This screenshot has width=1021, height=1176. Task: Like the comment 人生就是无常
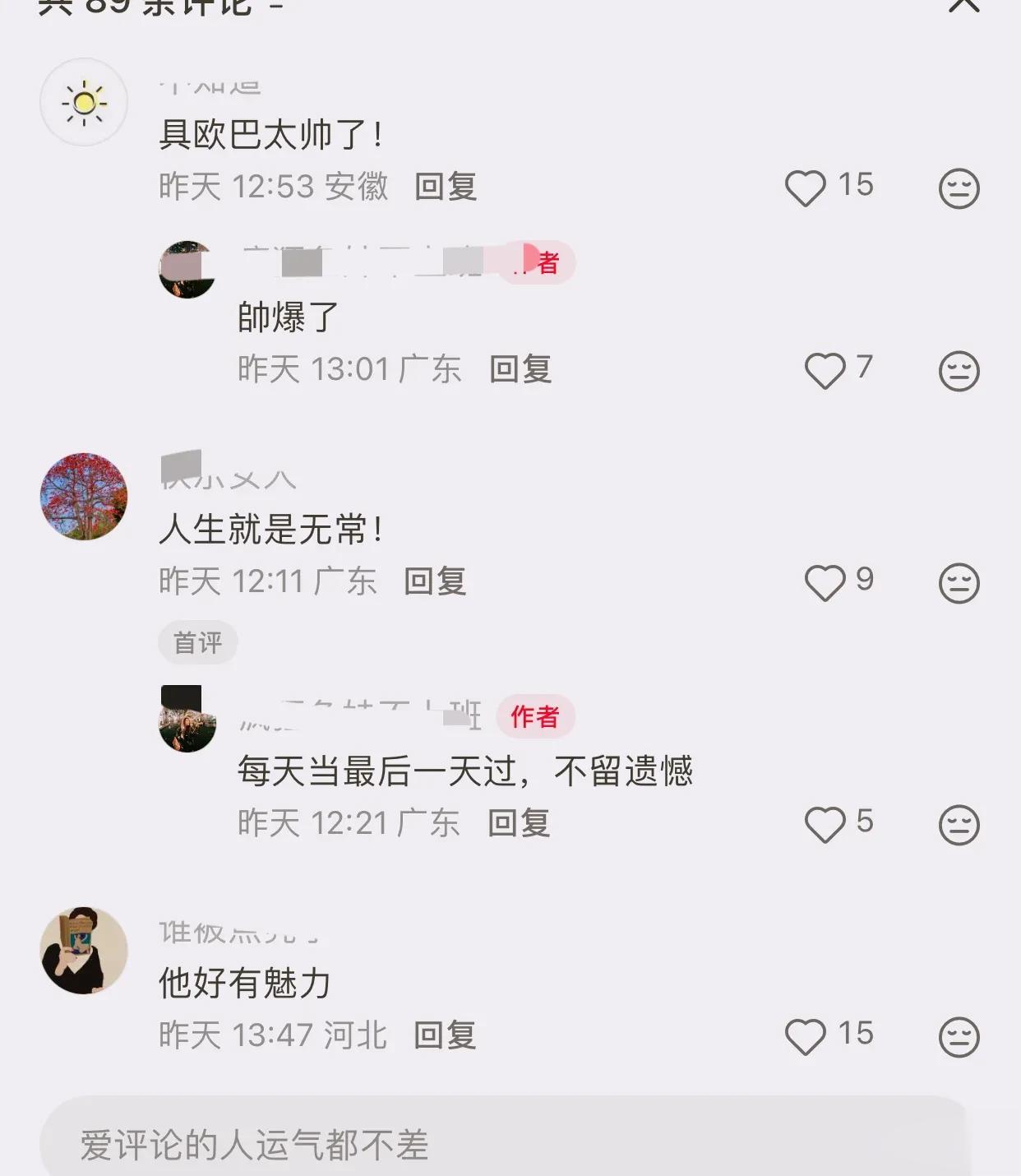(x=825, y=581)
